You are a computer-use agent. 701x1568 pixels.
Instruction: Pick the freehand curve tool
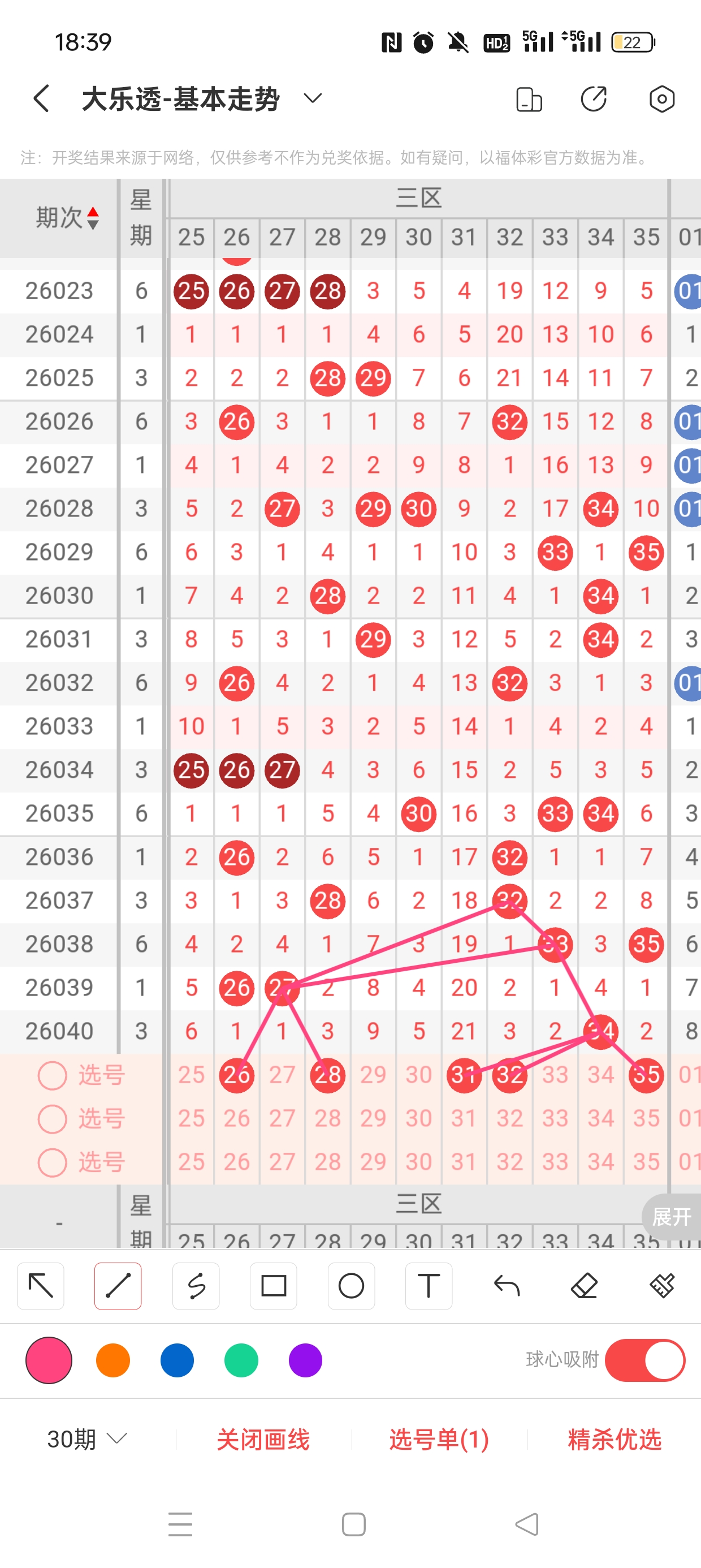(196, 1286)
